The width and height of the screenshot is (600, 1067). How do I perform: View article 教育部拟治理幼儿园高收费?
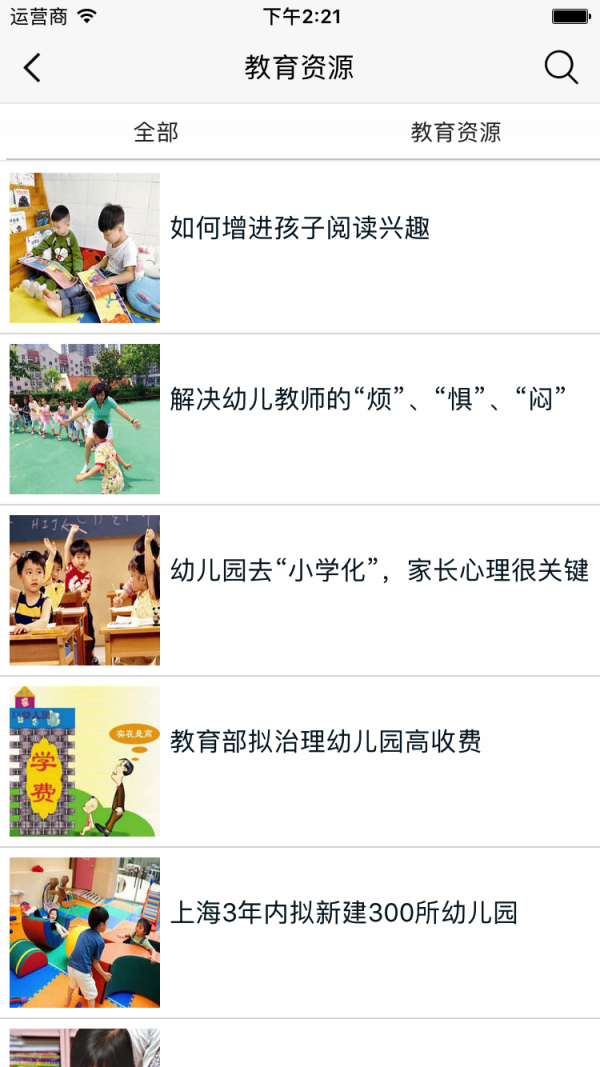point(326,742)
